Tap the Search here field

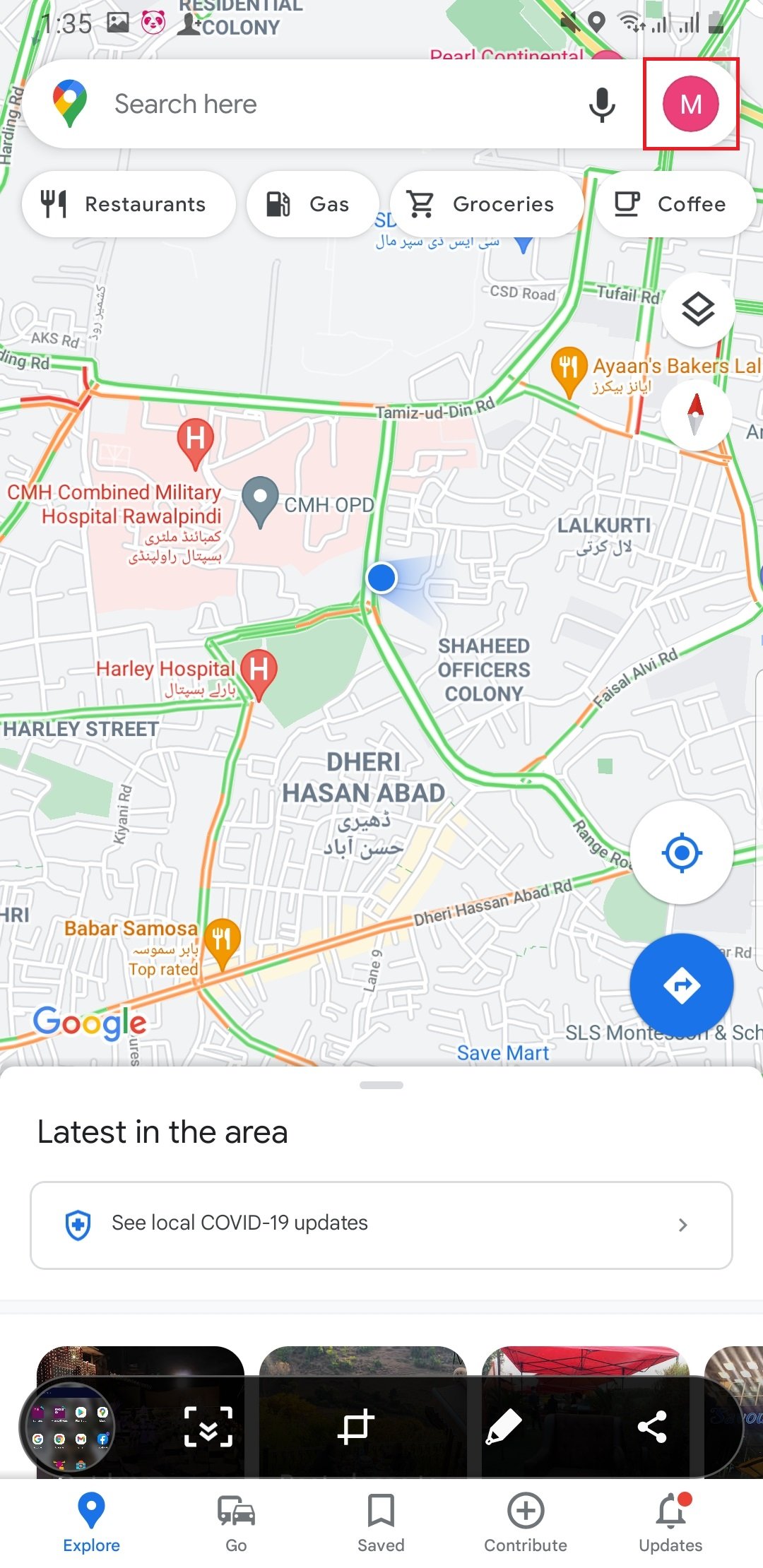(x=339, y=104)
